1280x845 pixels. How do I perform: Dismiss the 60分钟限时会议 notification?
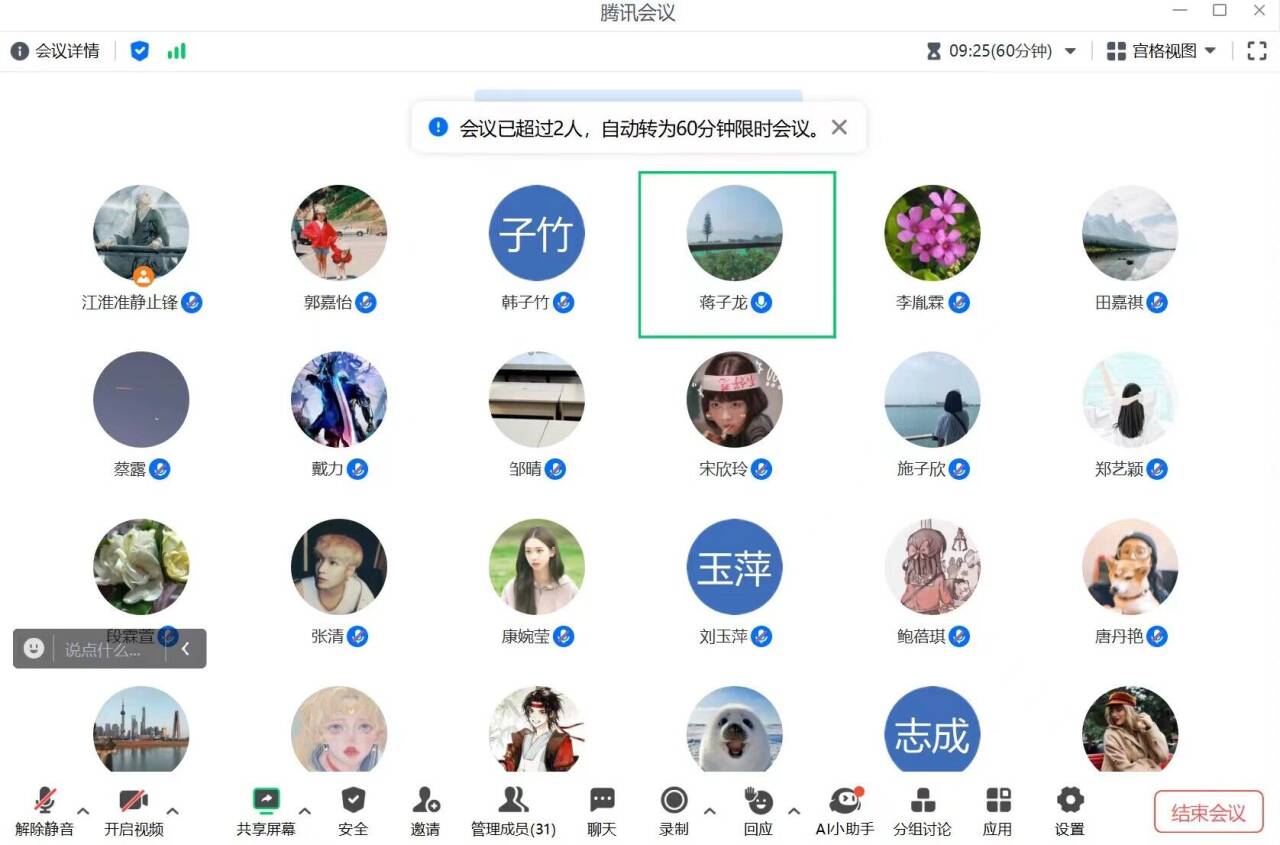click(839, 127)
